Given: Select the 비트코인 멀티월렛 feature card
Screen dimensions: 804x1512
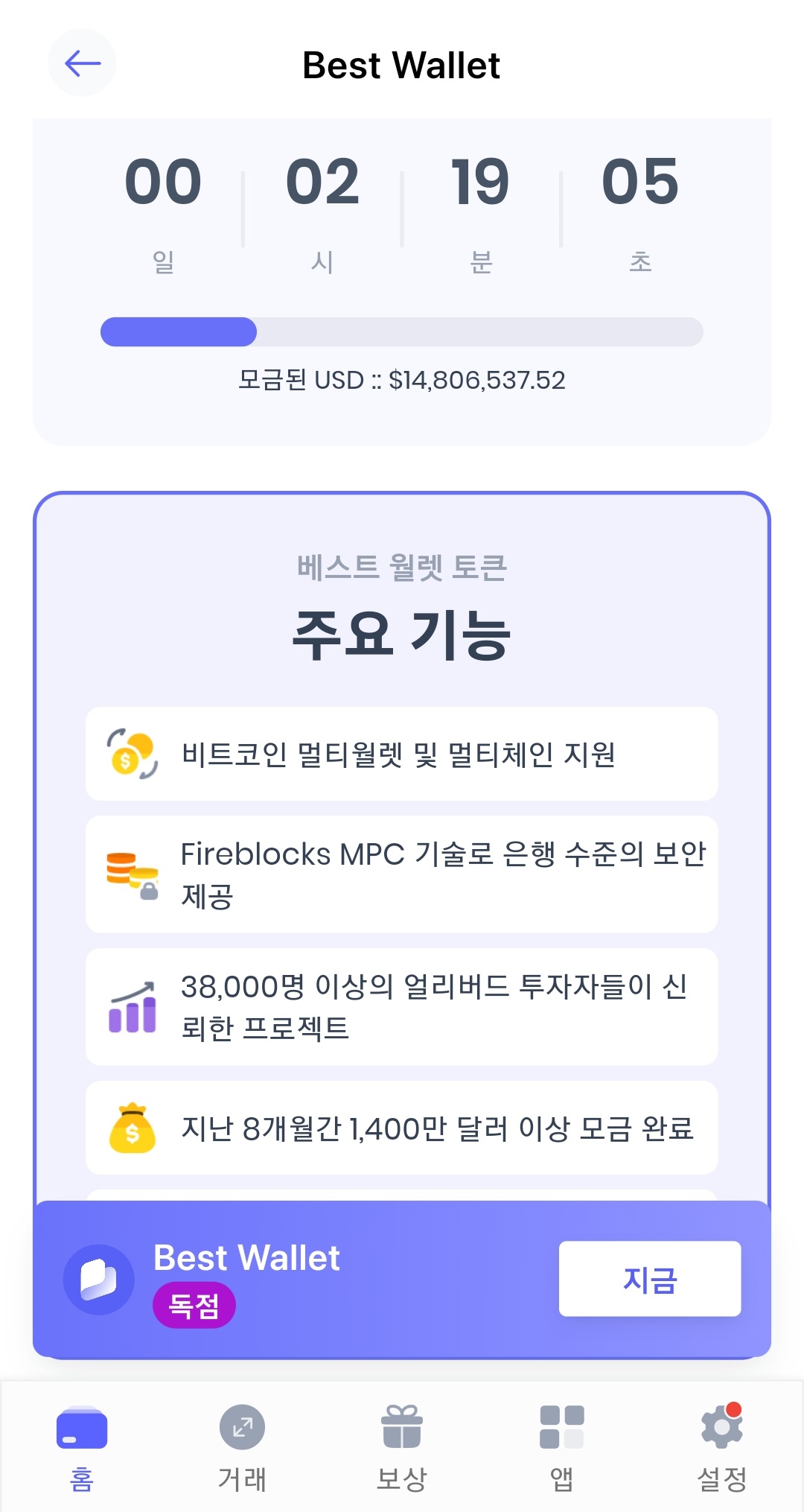Looking at the screenshot, I should (402, 754).
